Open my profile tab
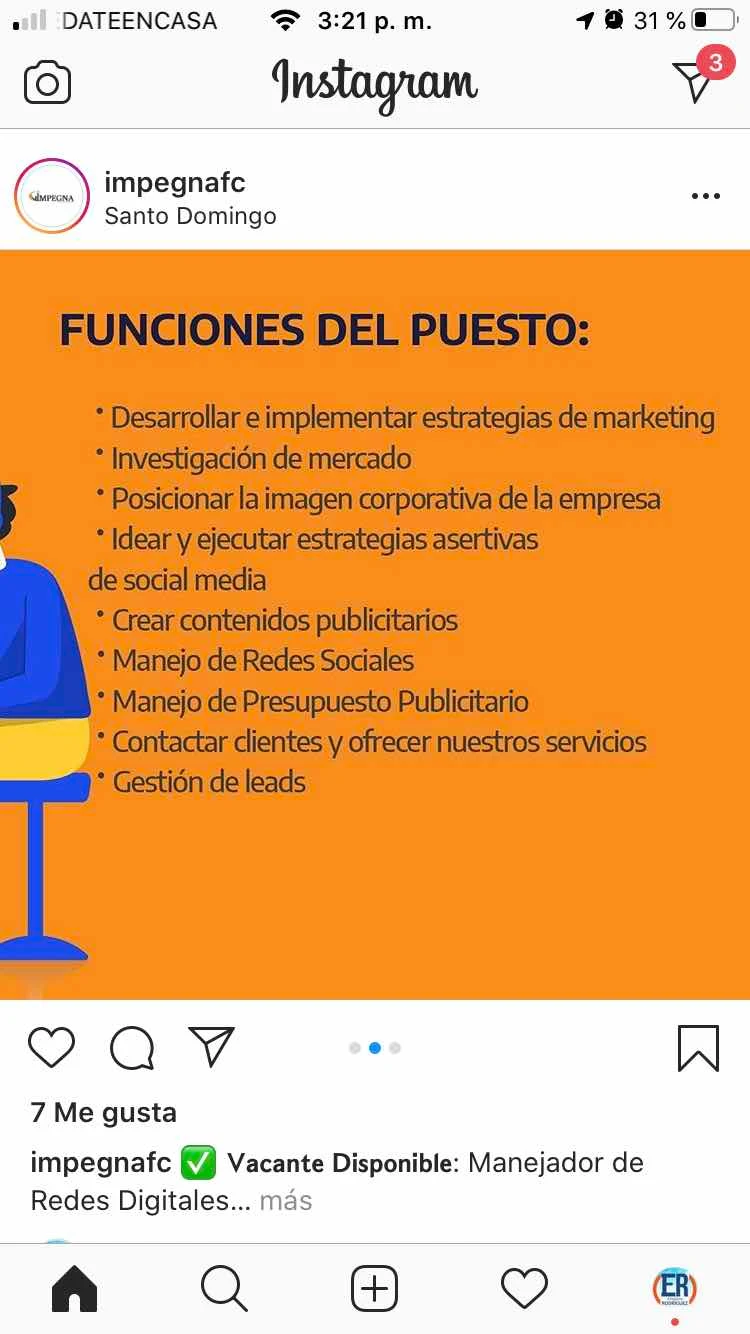Viewport: 750px width, 1334px height. tap(674, 1289)
